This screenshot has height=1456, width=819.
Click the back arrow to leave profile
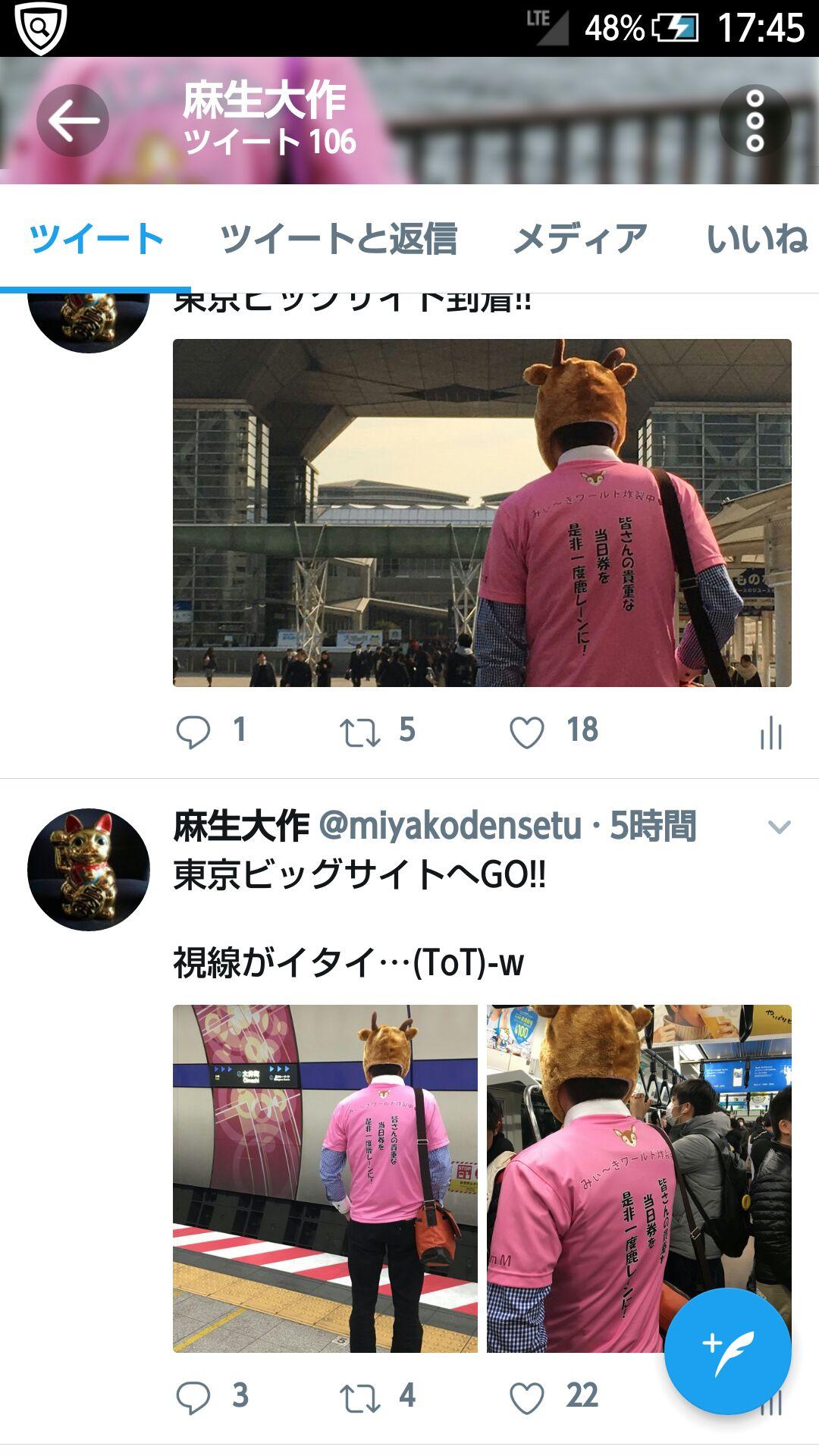click(74, 119)
